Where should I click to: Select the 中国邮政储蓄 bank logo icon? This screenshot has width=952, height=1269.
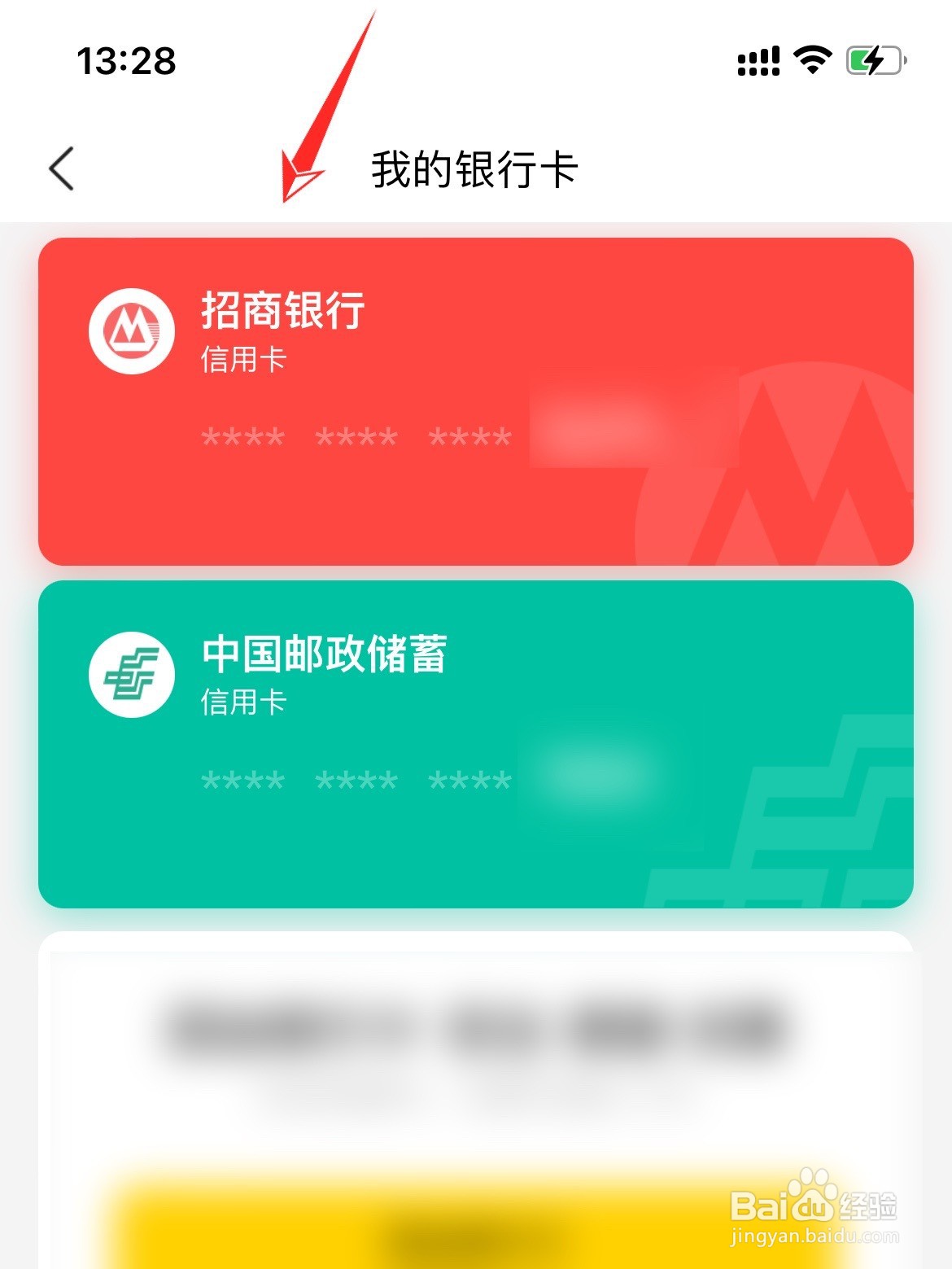pos(131,672)
